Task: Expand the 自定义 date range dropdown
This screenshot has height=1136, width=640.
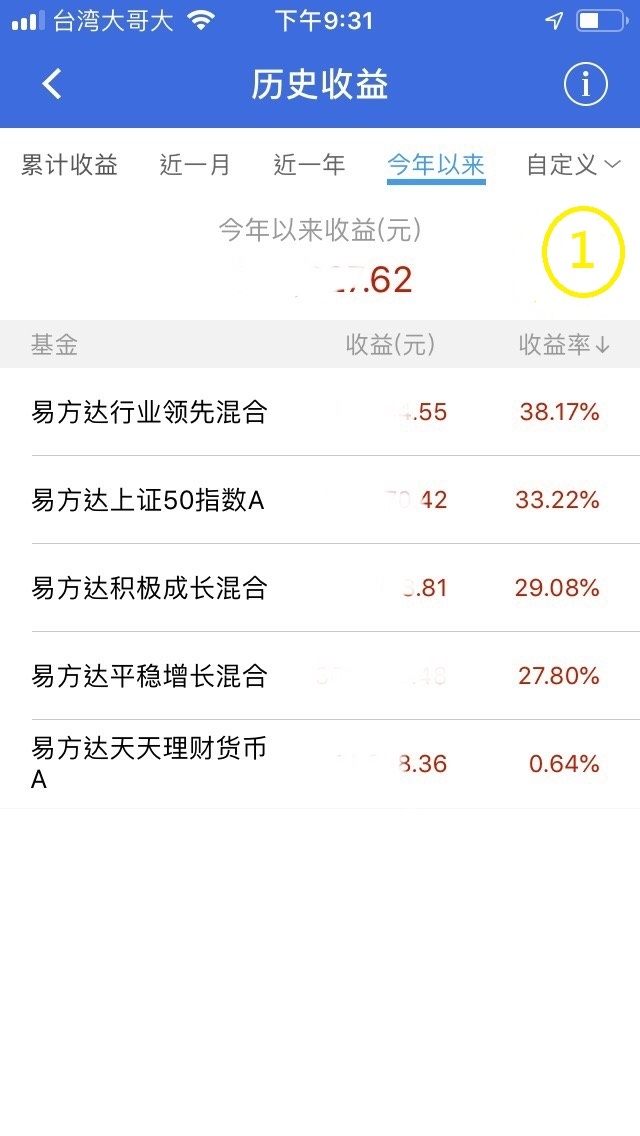Action: coord(573,165)
